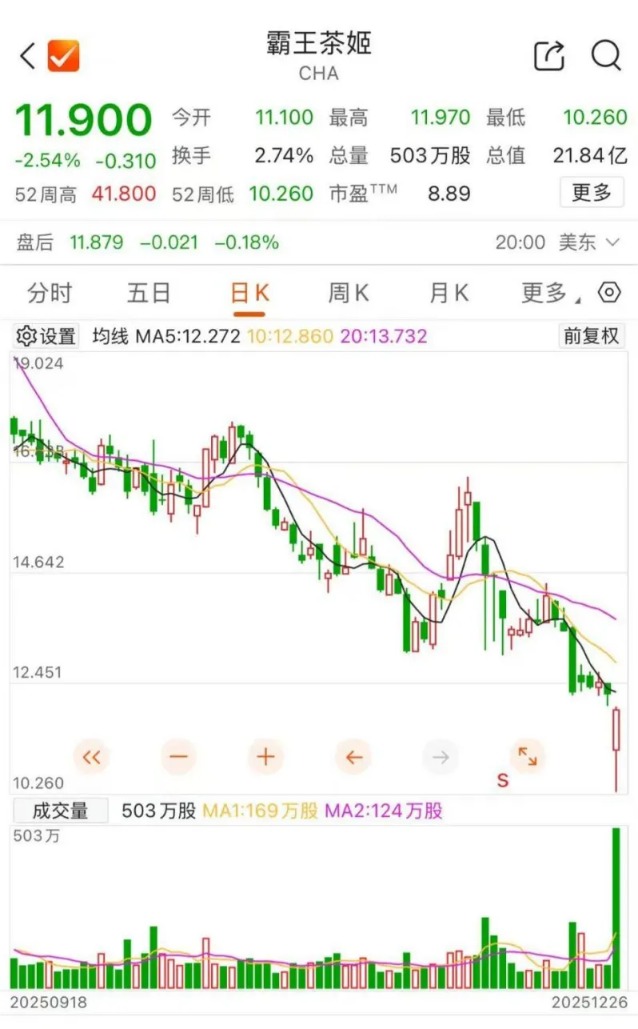This screenshot has height=1029, width=638.
Task: Switch to the 五日 chart tab
Action: pos(149,293)
